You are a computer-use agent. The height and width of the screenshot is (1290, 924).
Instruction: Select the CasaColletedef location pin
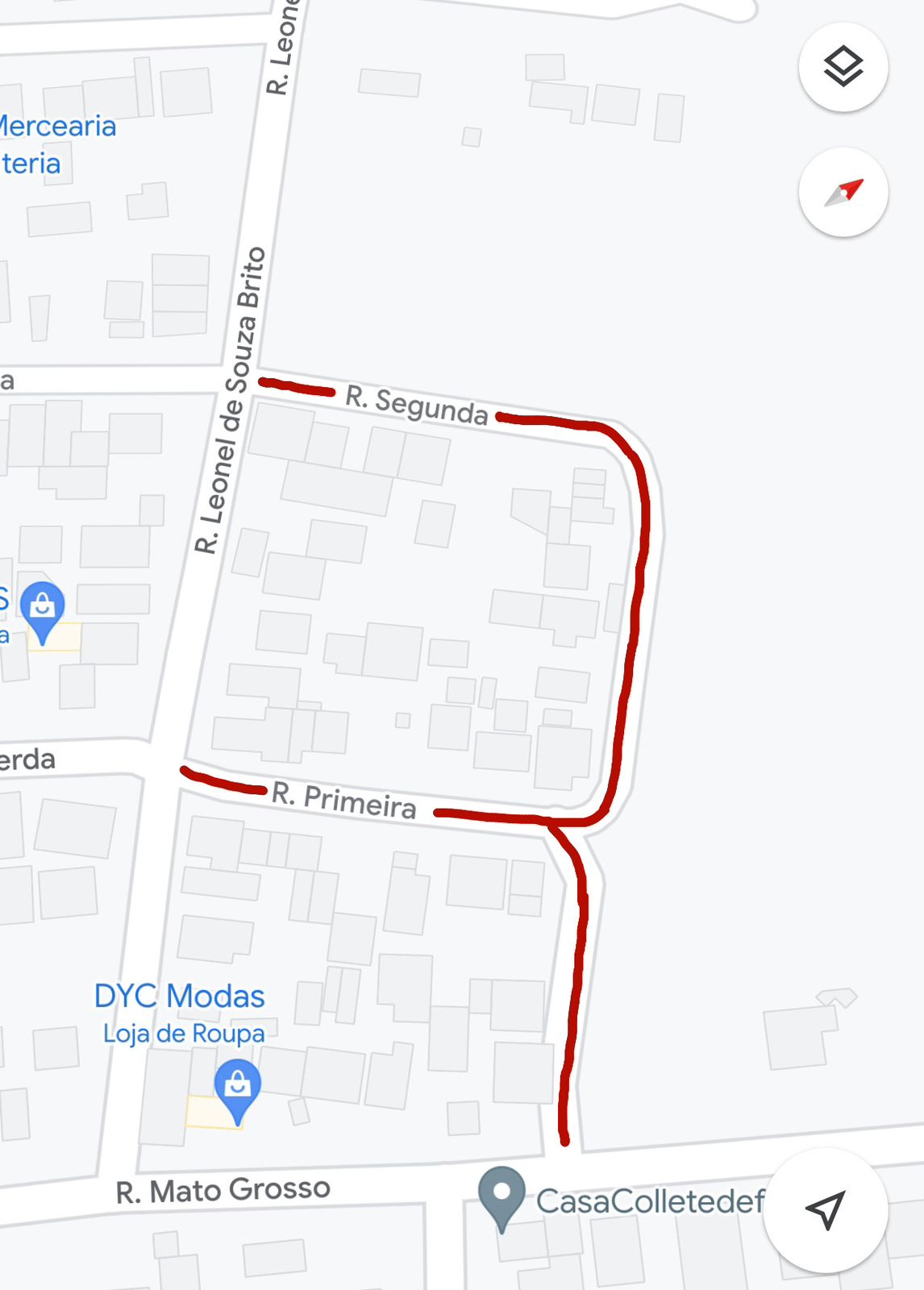pos(502,1196)
